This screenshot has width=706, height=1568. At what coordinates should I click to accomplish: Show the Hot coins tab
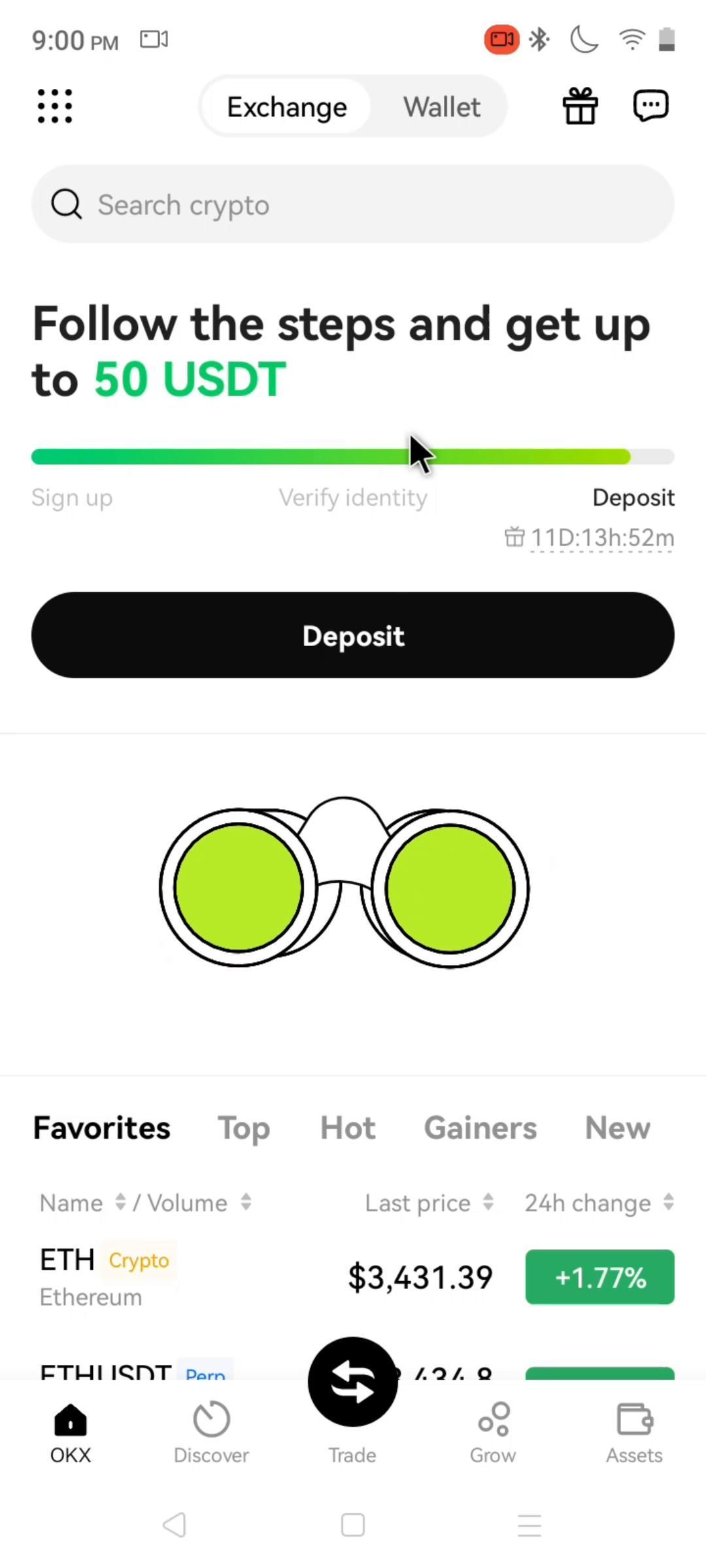[348, 1128]
